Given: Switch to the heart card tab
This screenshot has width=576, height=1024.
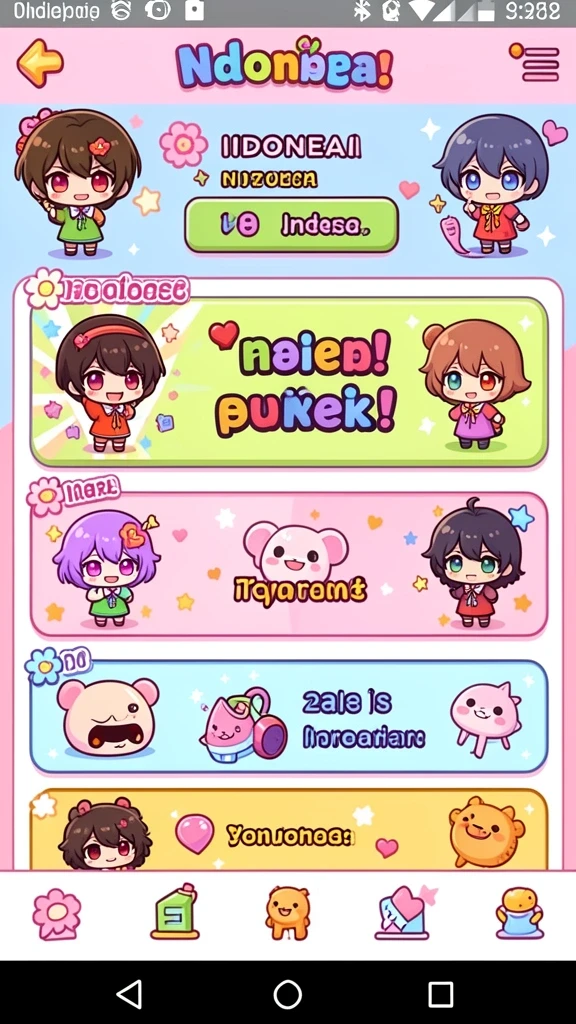Looking at the screenshot, I should point(404,912).
